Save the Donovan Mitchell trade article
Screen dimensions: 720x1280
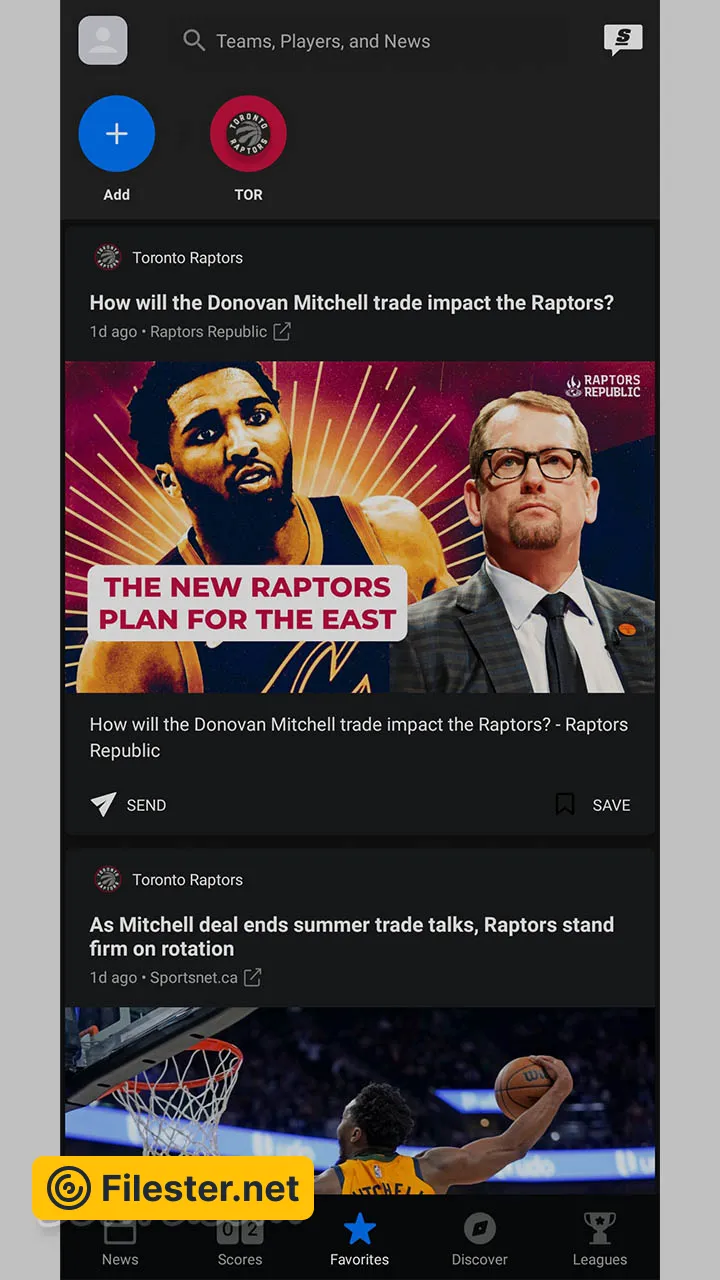click(x=593, y=805)
